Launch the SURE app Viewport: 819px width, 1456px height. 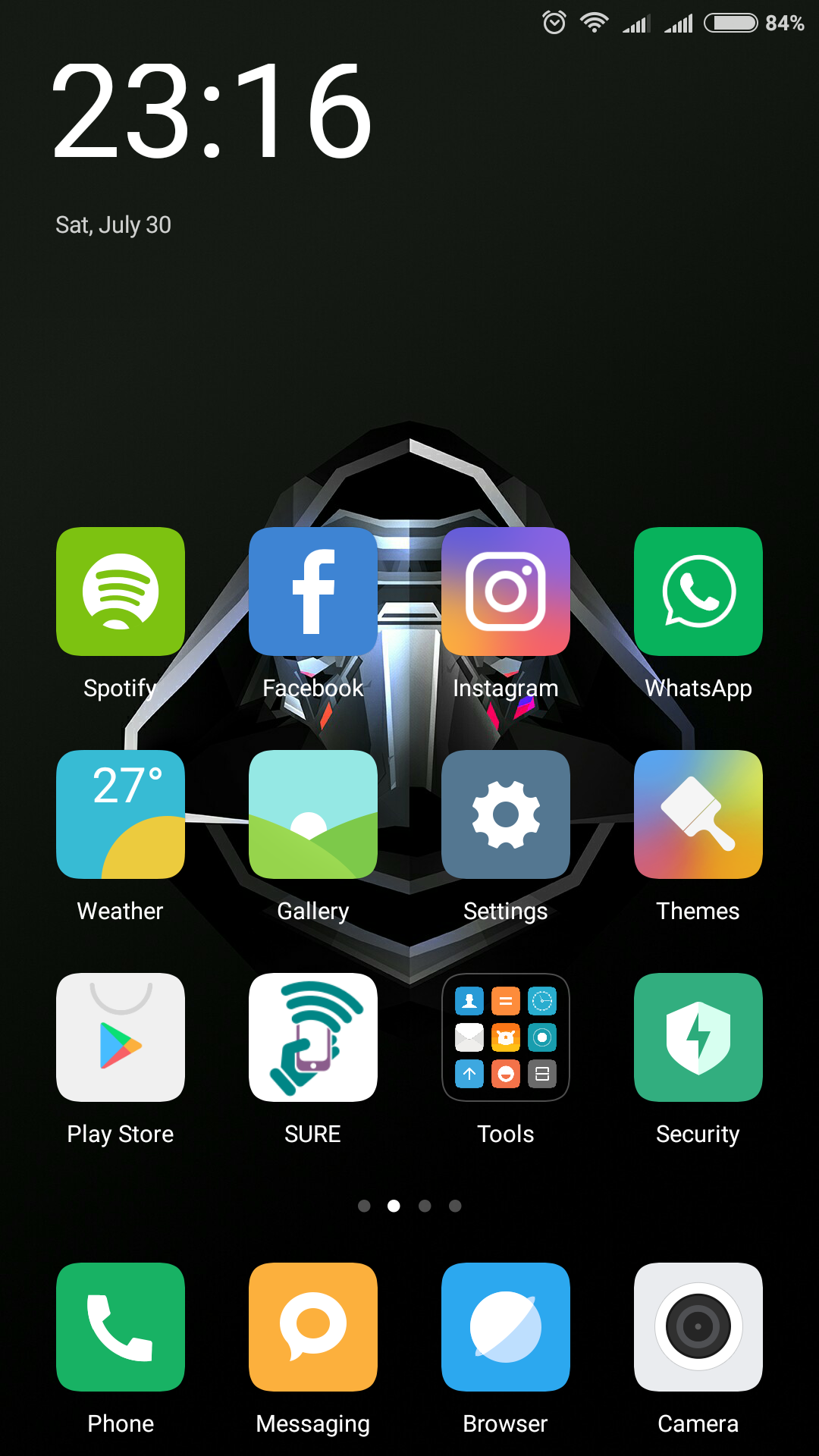[x=313, y=1037]
